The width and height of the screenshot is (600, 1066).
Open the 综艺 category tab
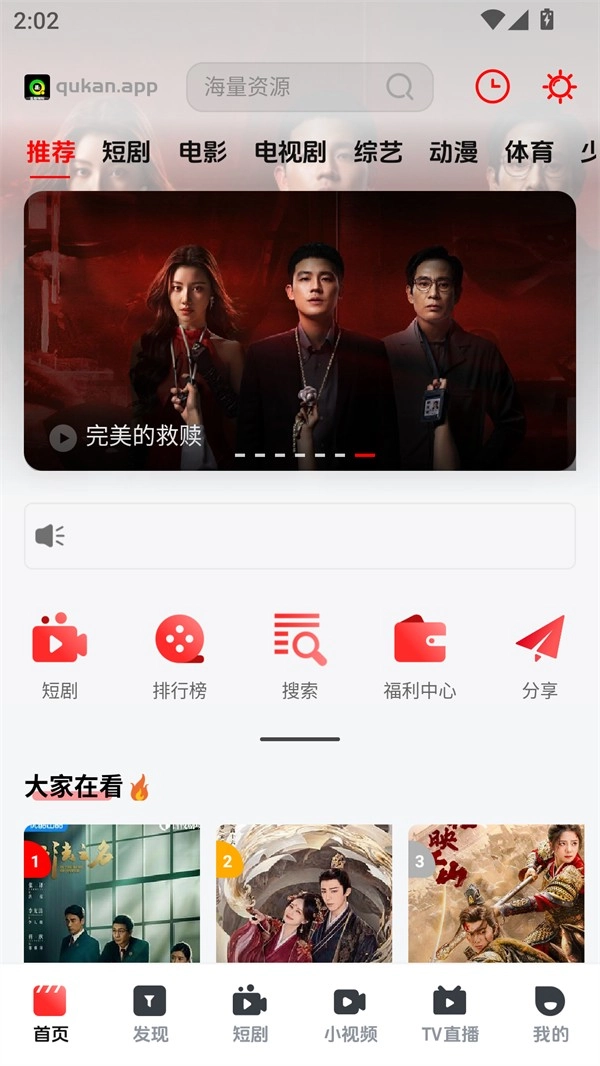coord(378,152)
